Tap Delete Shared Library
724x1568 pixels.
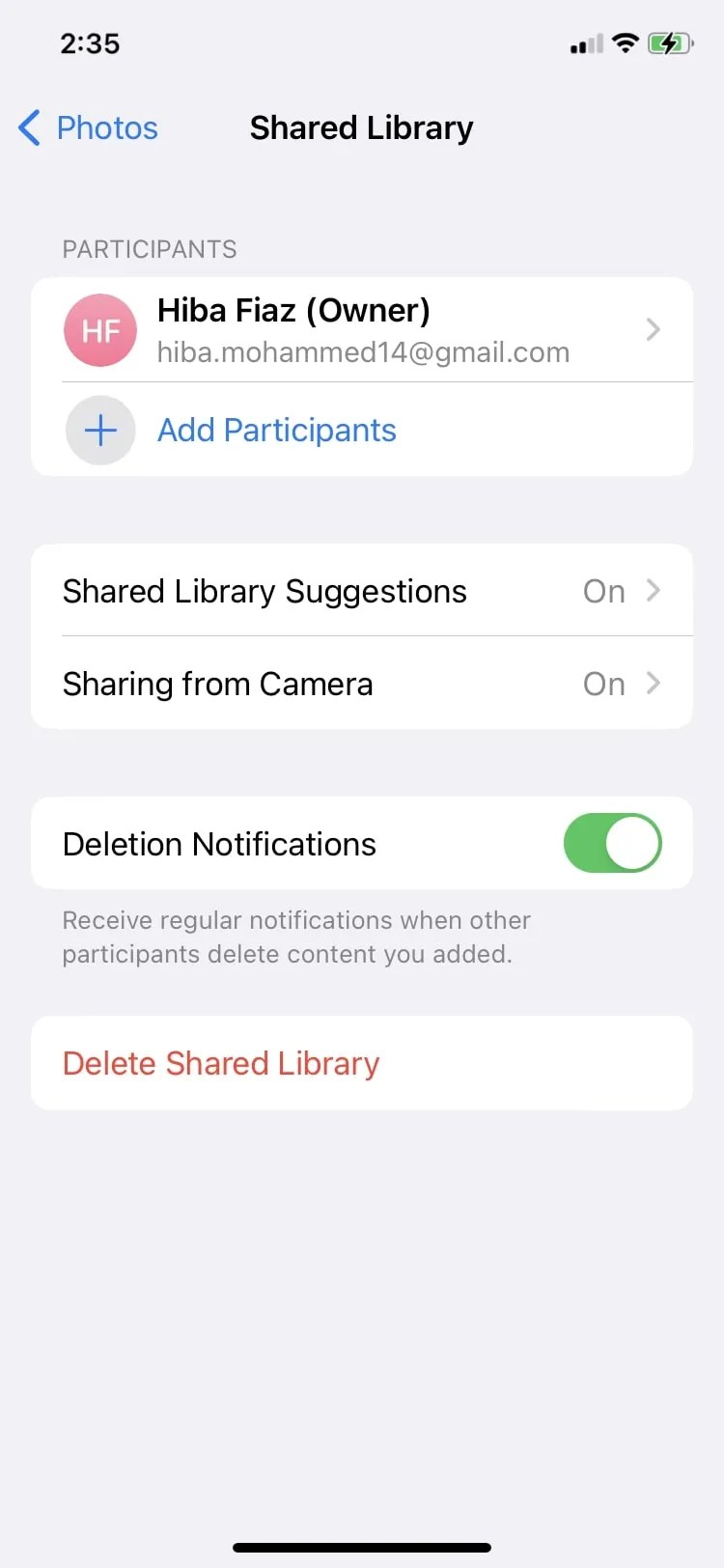pyautogui.click(x=220, y=1062)
